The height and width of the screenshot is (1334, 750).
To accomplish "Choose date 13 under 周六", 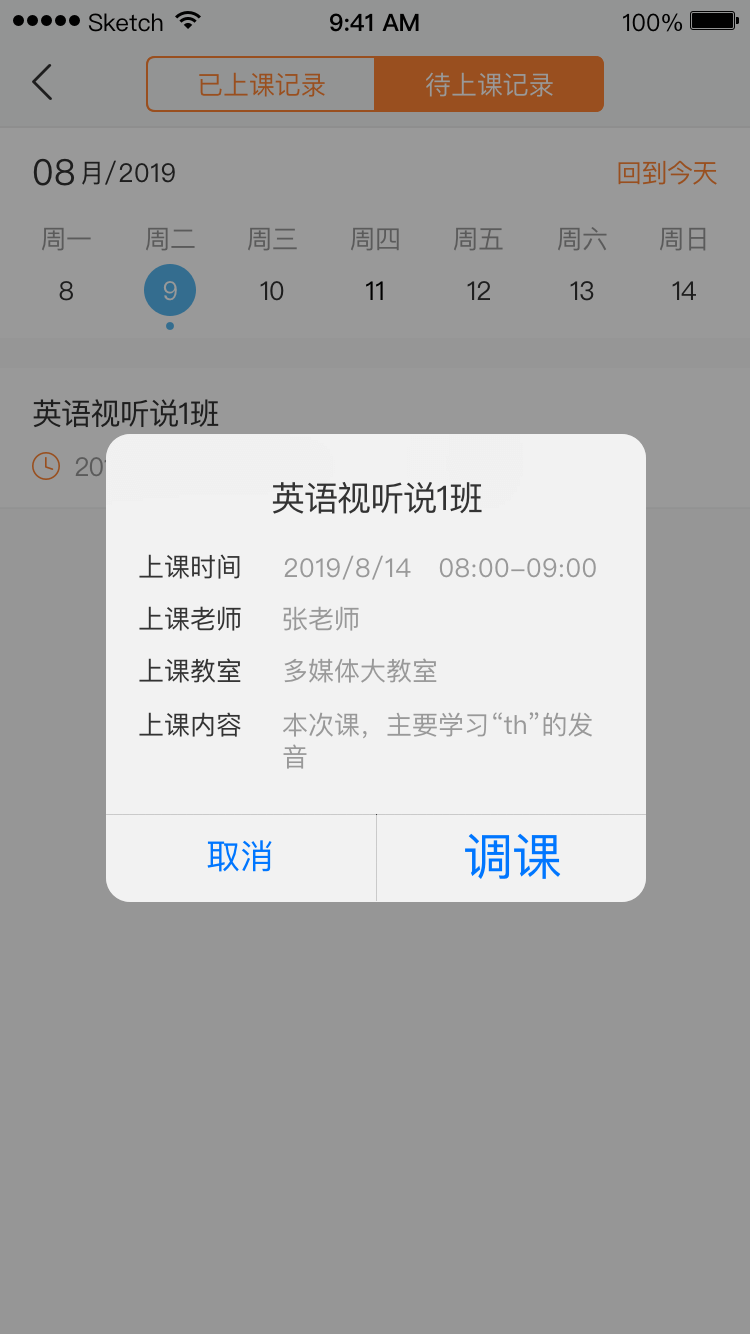I will click(582, 291).
